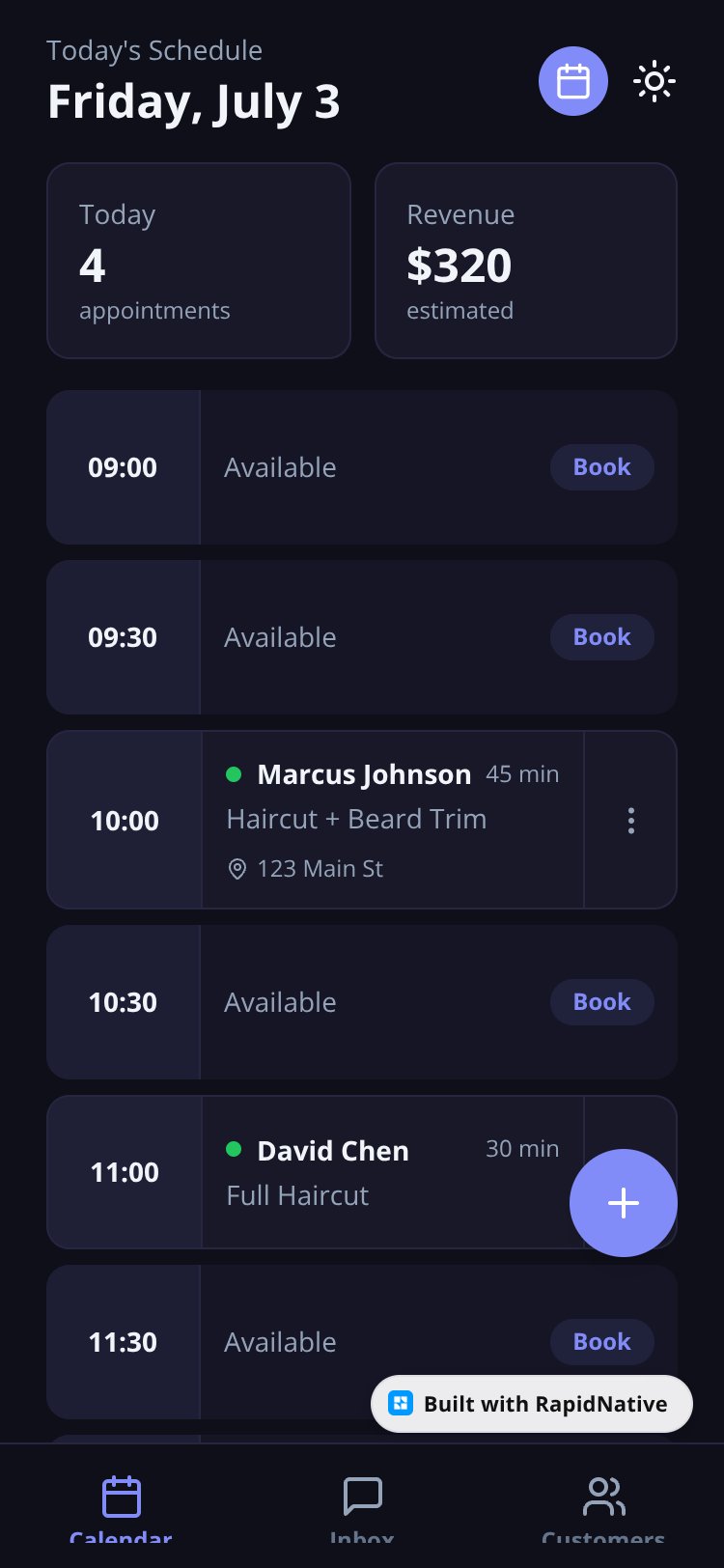The image size is (724, 1568).
Task: Book the 10:30 slot
Action: click(x=602, y=1002)
